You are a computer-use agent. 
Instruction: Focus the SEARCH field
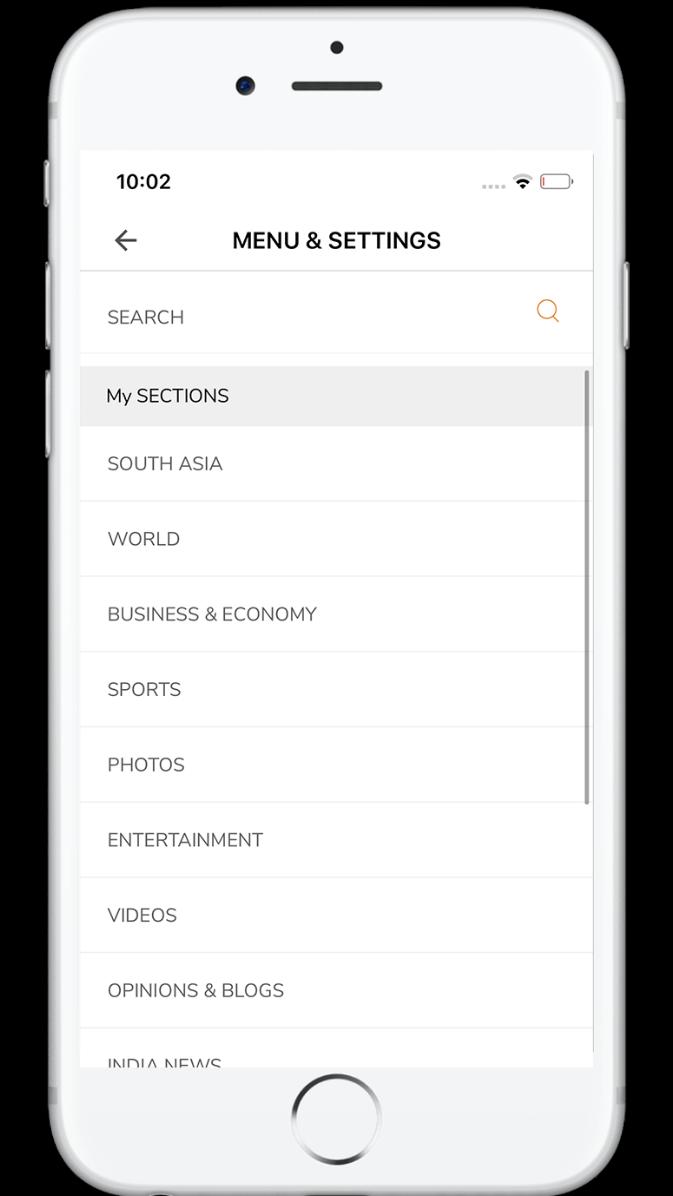click(x=336, y=317)
